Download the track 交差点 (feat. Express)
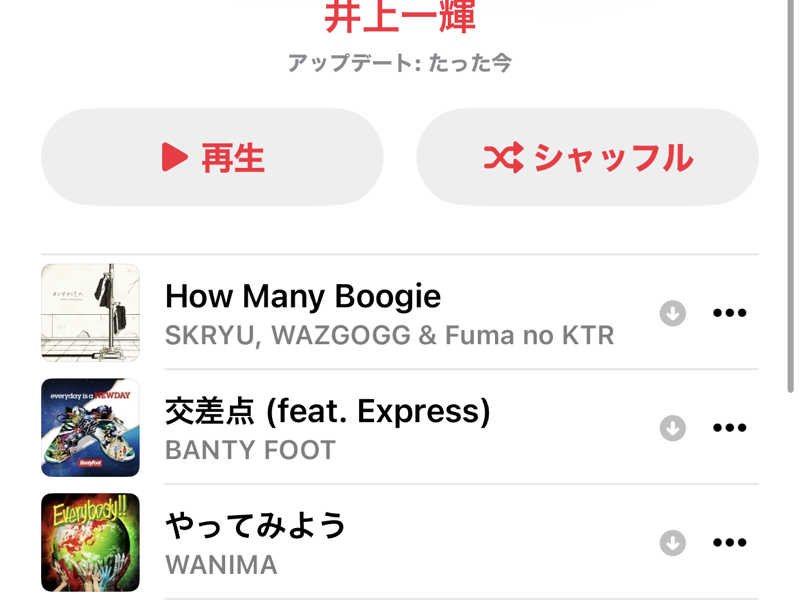Viewport: 800px width, 600px height. point(673,428)
